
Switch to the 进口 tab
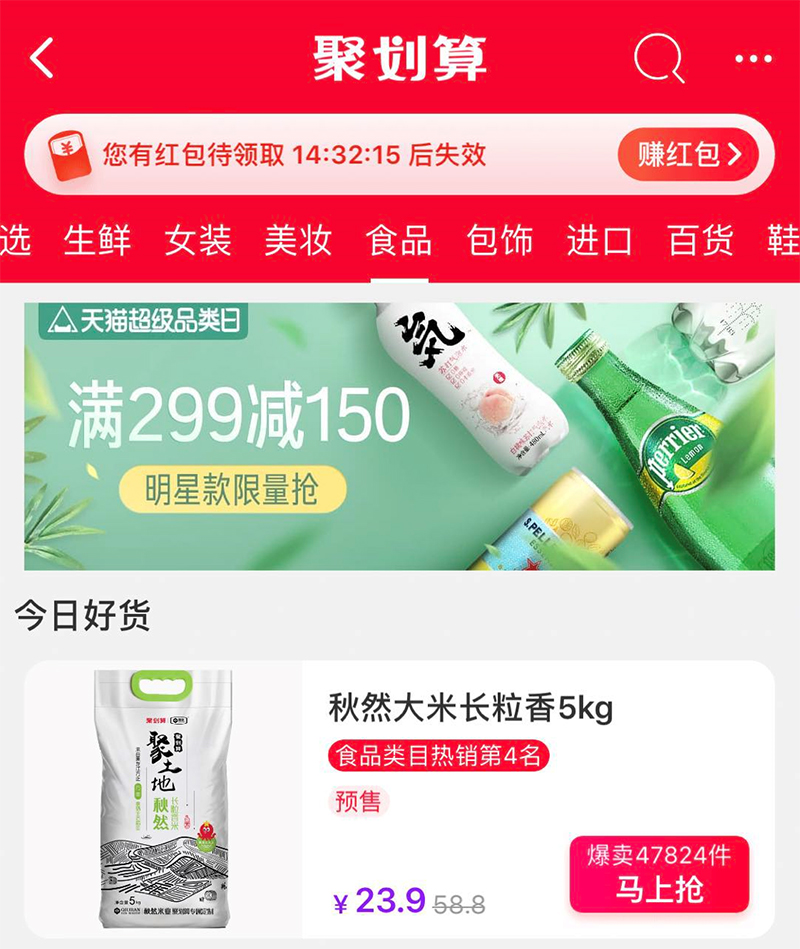[x=600, y=241]
